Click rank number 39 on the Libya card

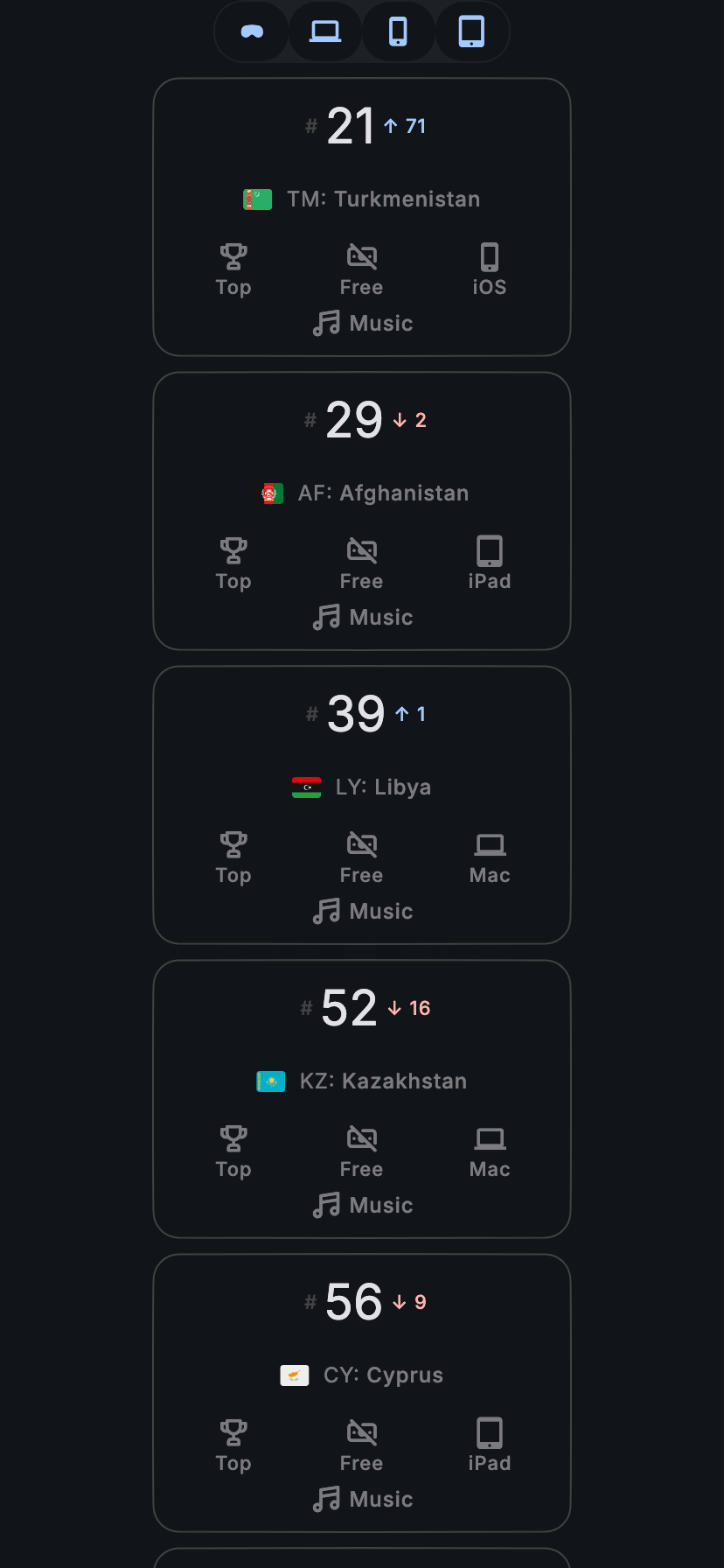(357, 713)
